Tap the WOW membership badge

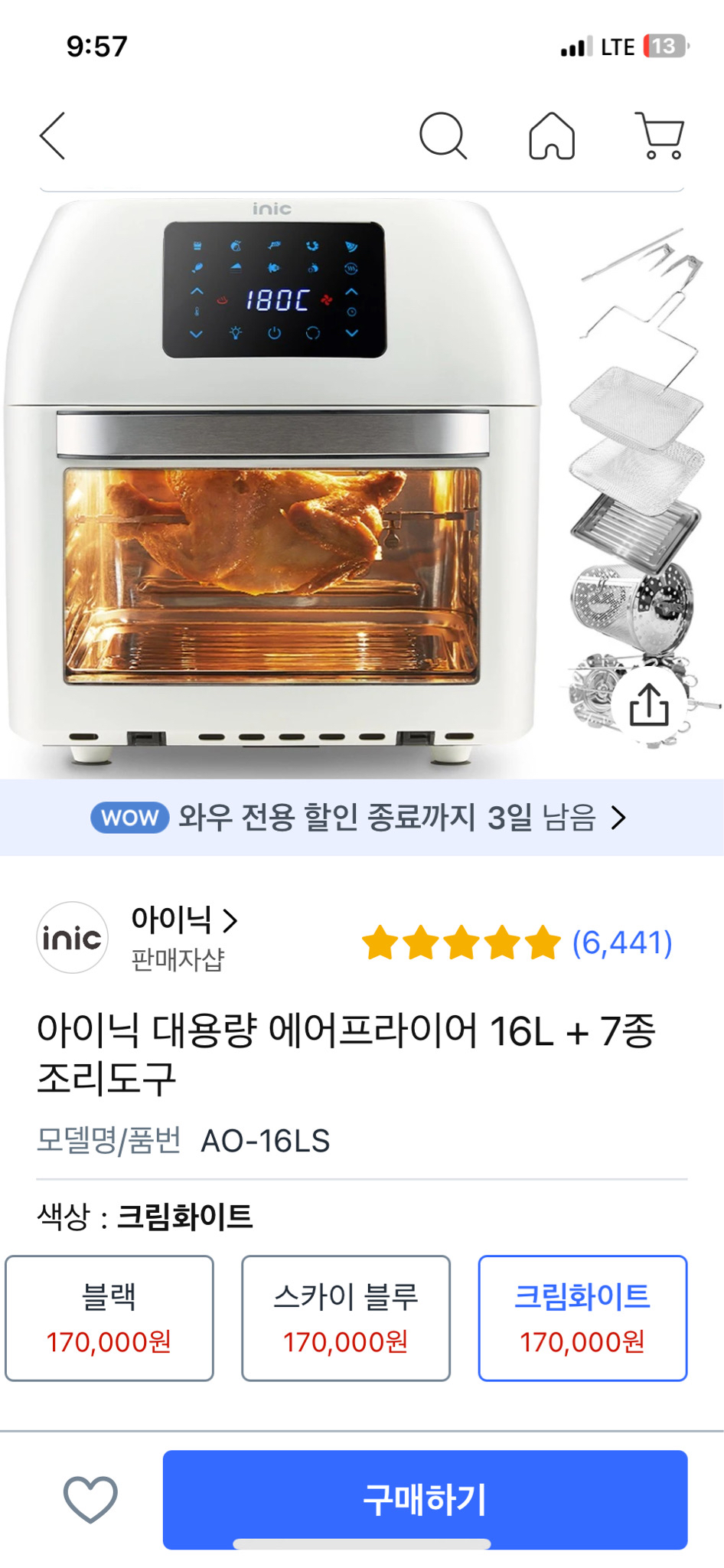[129, 819]
